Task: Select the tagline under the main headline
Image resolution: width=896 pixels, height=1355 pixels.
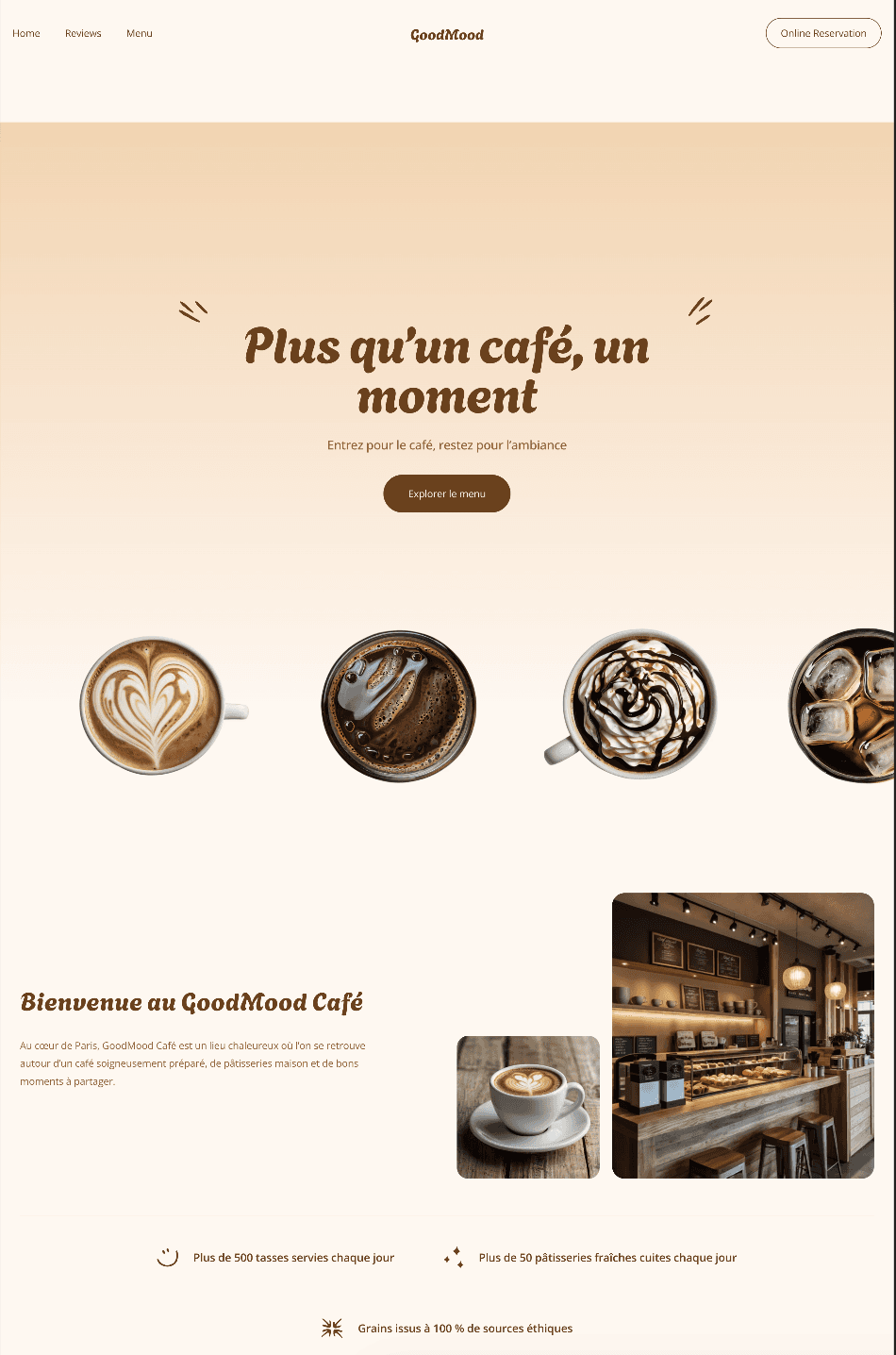Action: coord(446,444)
